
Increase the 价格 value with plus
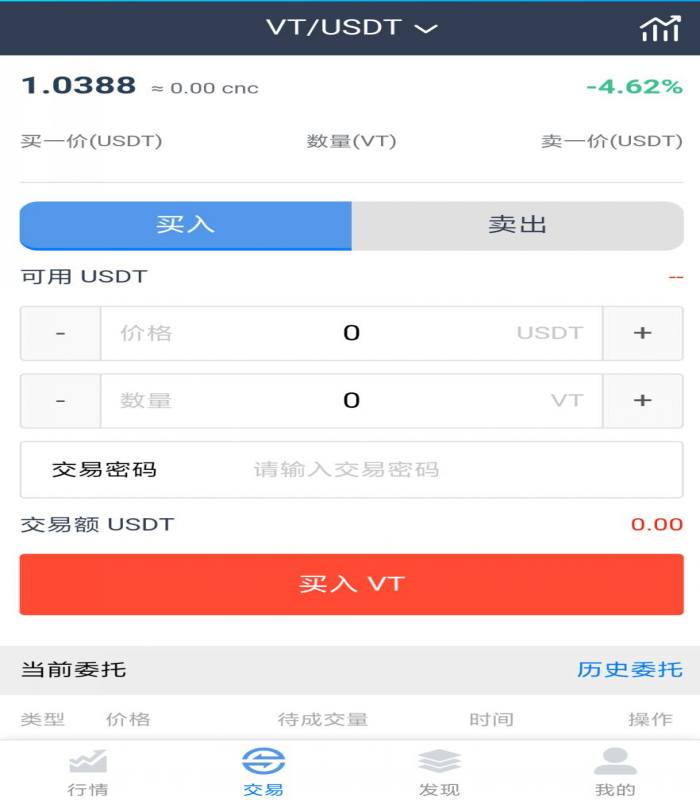(x=642, y=333)
